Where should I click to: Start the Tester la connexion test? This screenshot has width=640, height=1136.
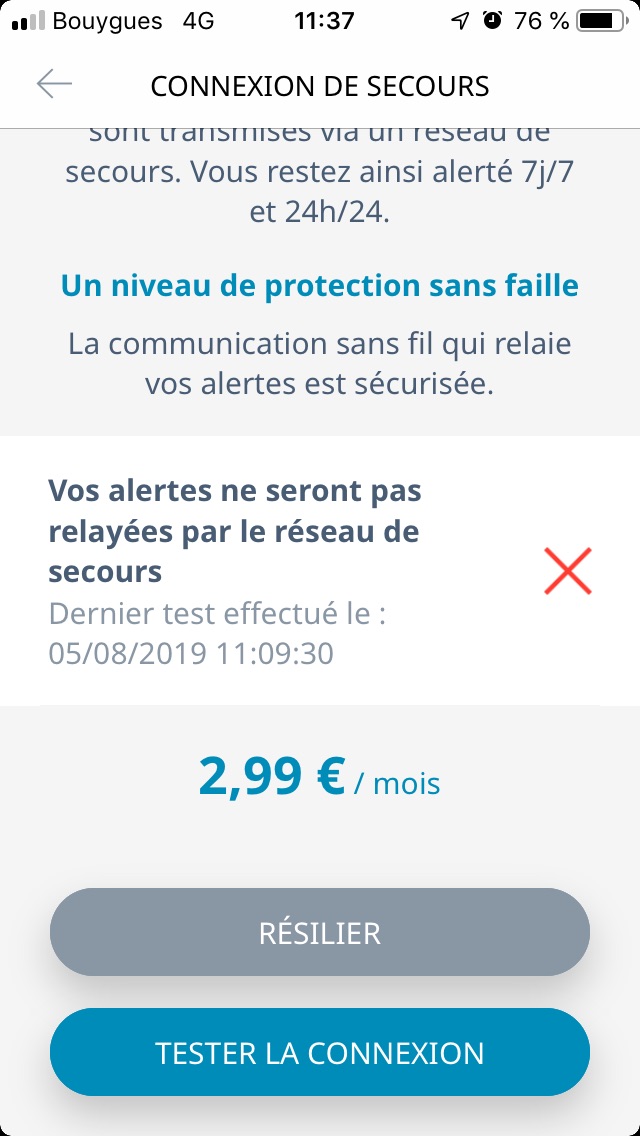[320, 1052]
